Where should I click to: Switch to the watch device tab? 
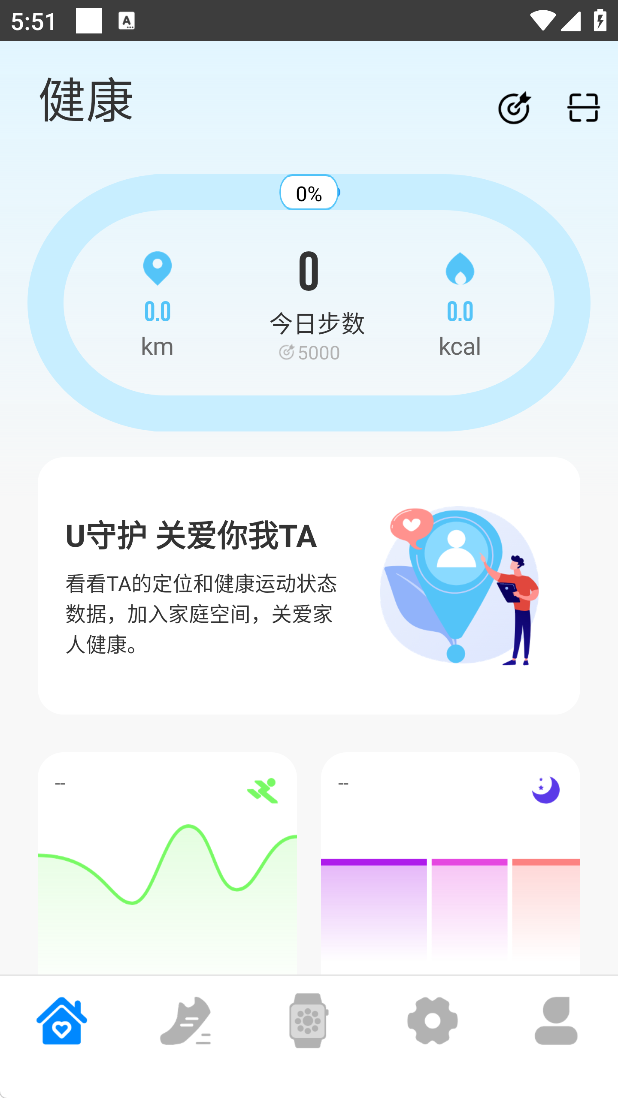(308, 1021)
